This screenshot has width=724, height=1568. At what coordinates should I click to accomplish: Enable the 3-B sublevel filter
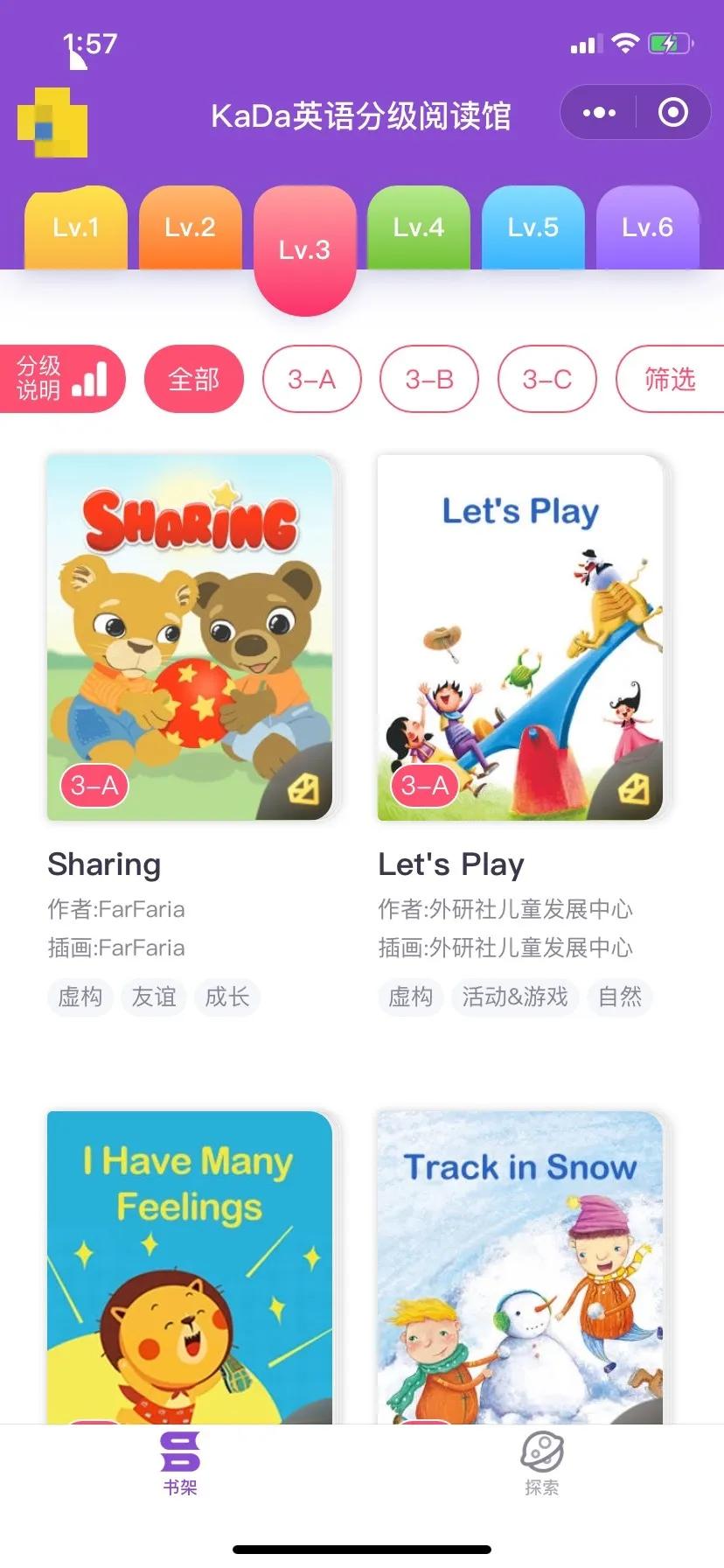click(428, 379)
